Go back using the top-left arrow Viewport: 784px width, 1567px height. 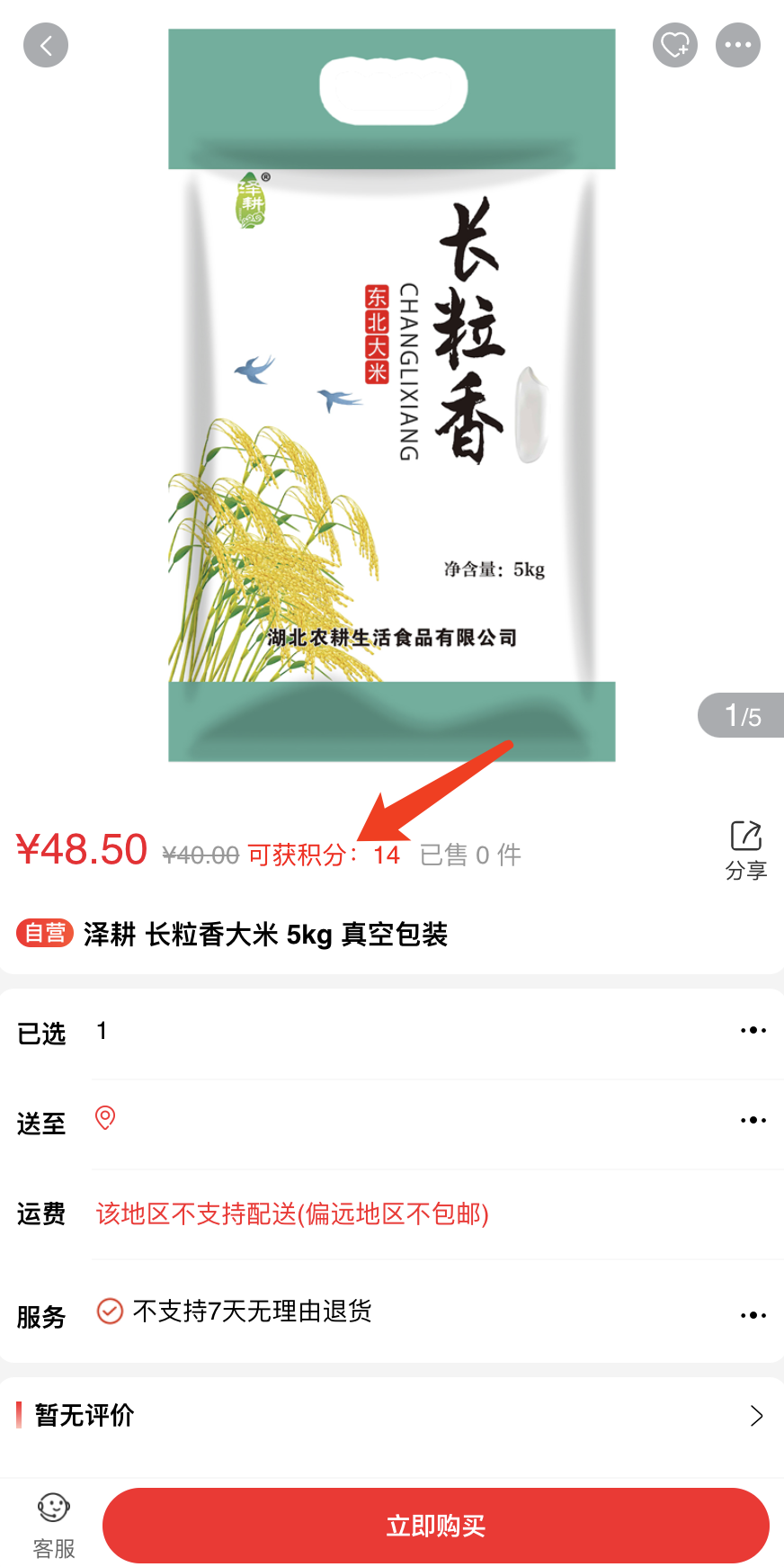(46, 45)
